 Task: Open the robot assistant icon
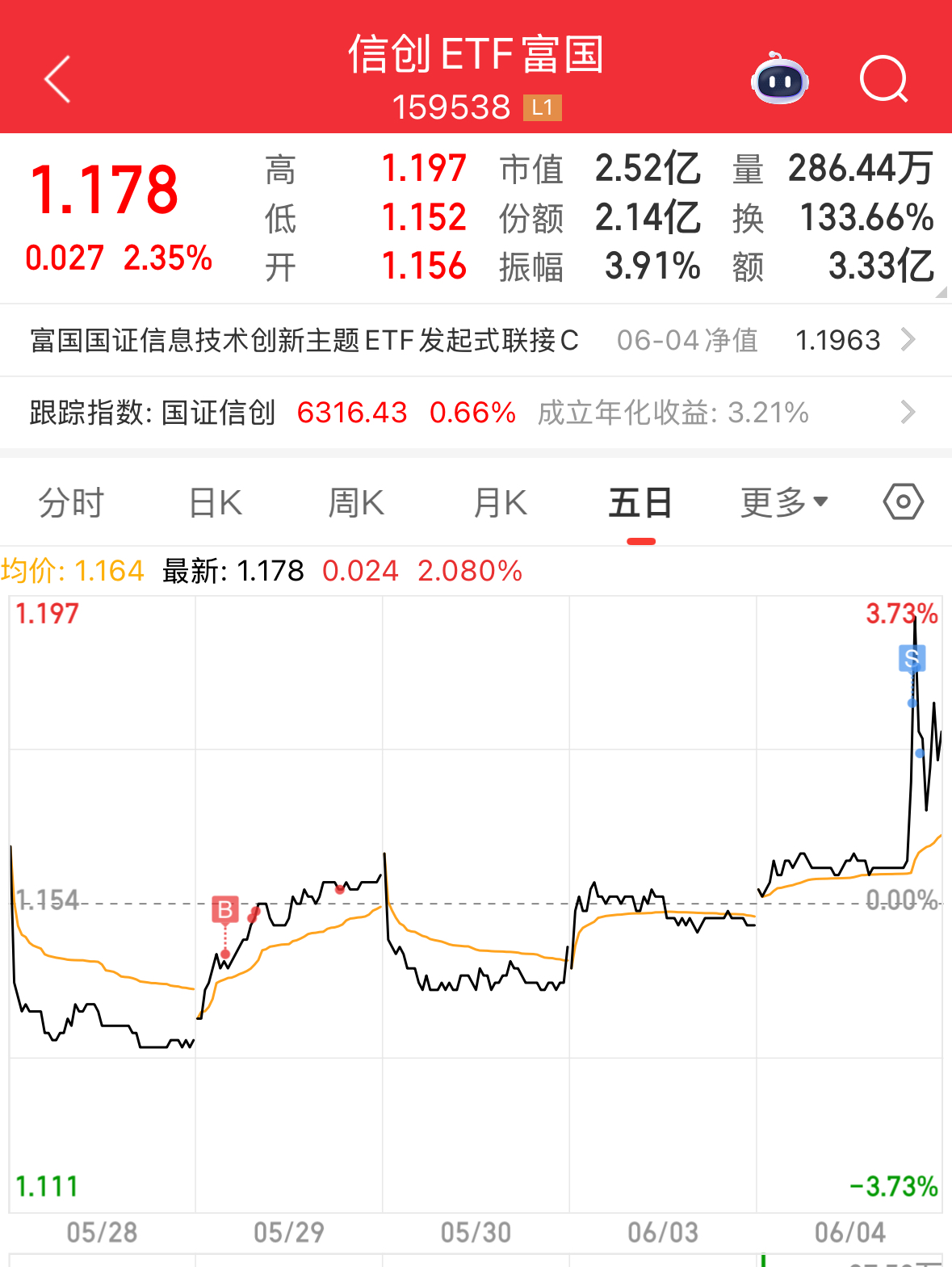[x=779, y=79]
